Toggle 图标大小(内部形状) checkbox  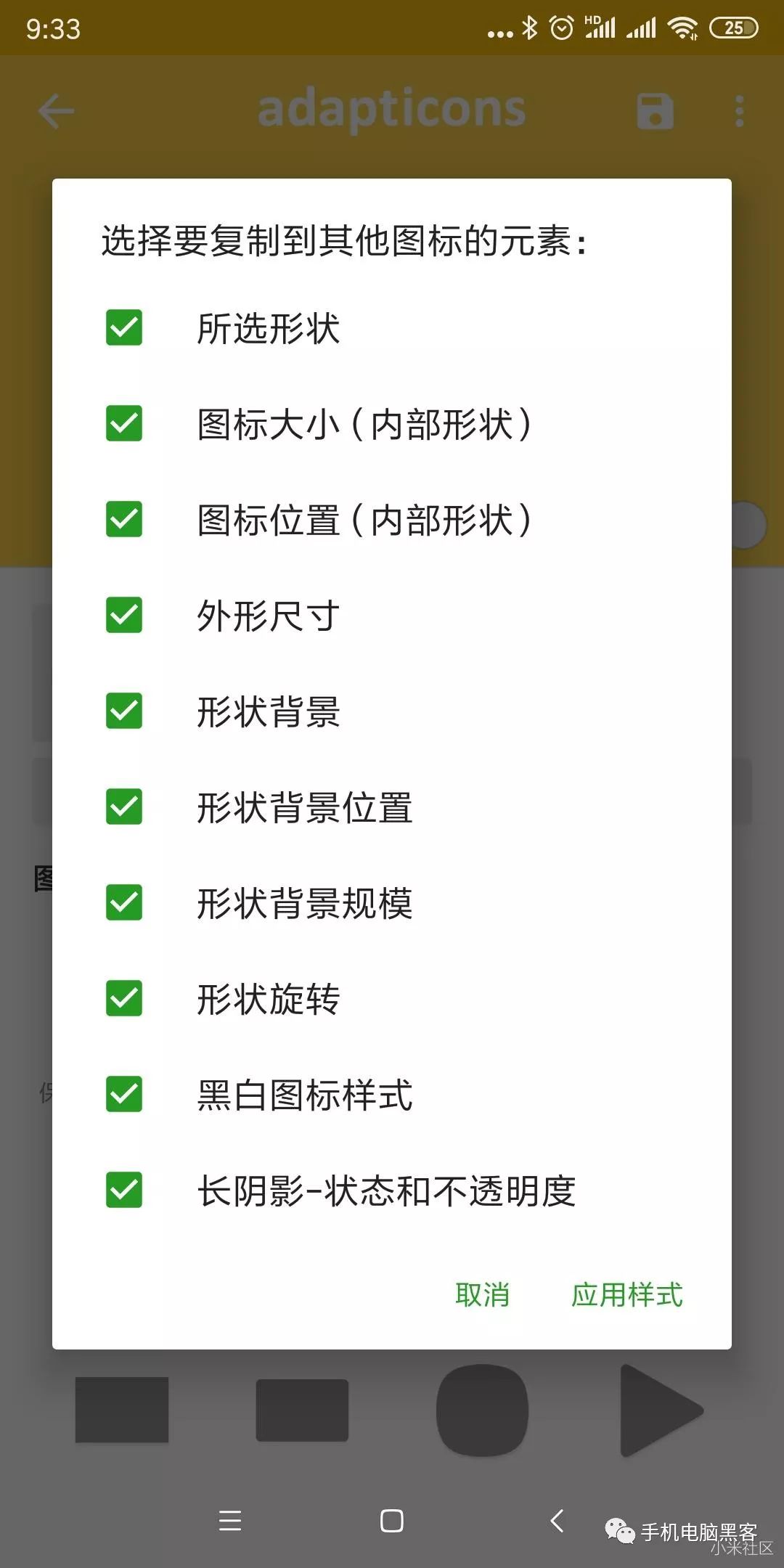[124, 423]
